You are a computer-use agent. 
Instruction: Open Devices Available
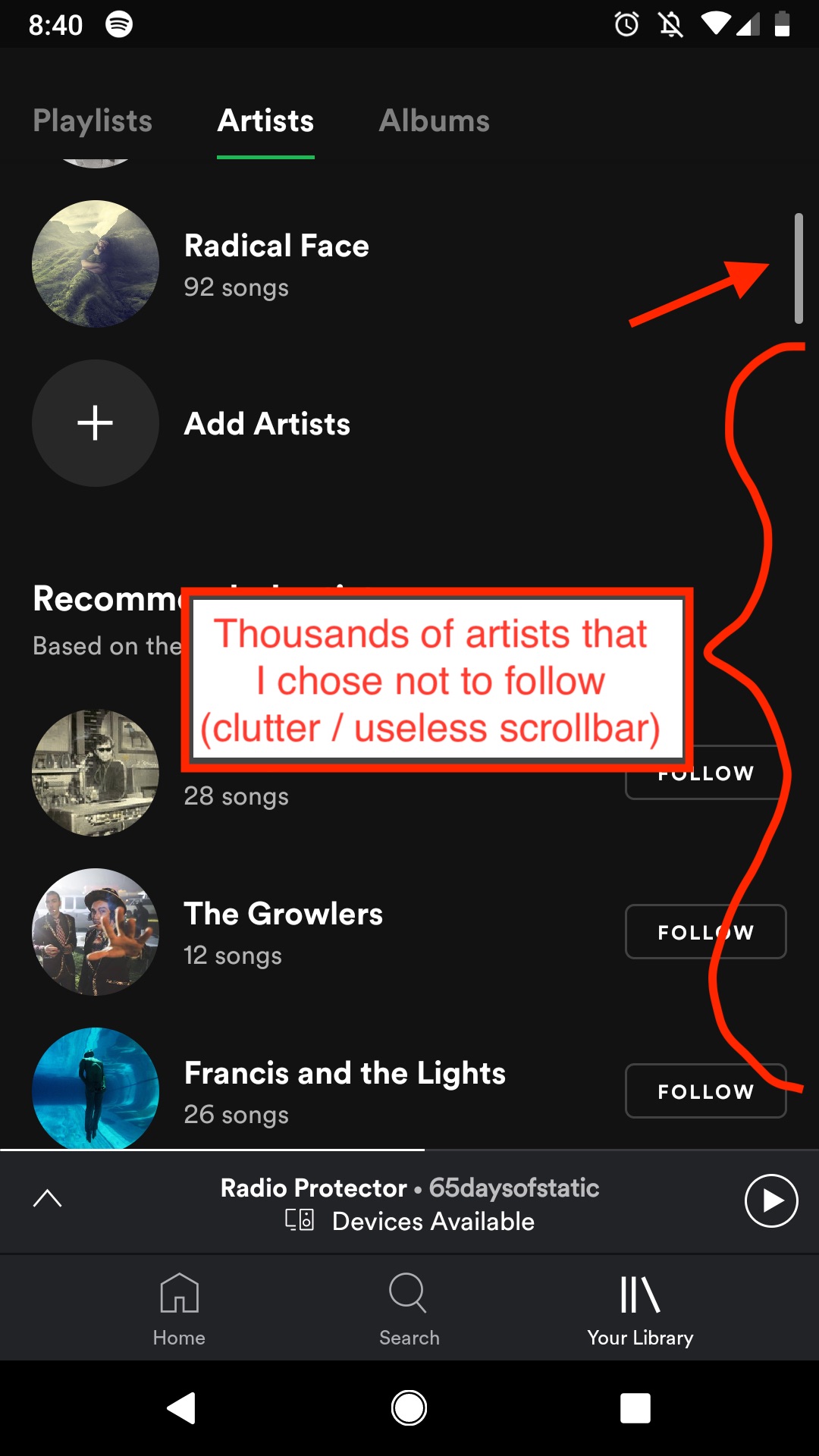coord(409,1221)
